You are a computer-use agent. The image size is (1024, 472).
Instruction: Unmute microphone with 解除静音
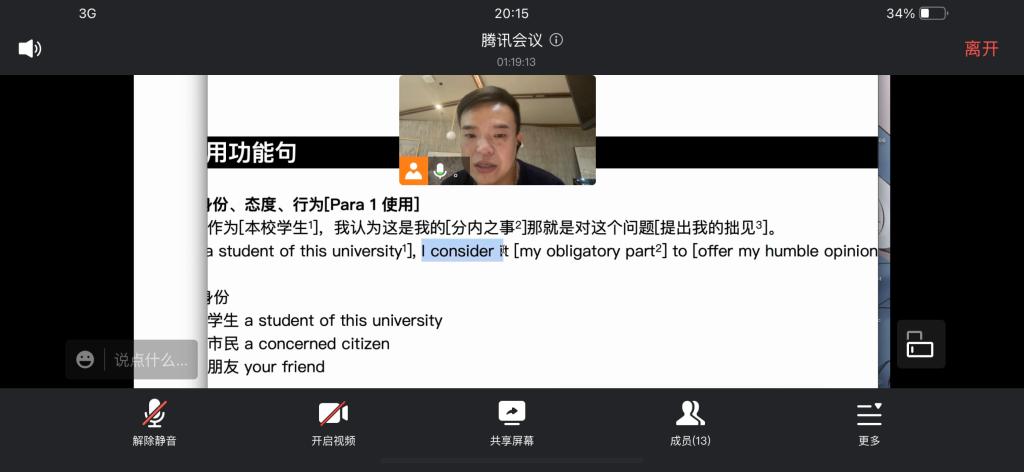(x=154, y=421)
